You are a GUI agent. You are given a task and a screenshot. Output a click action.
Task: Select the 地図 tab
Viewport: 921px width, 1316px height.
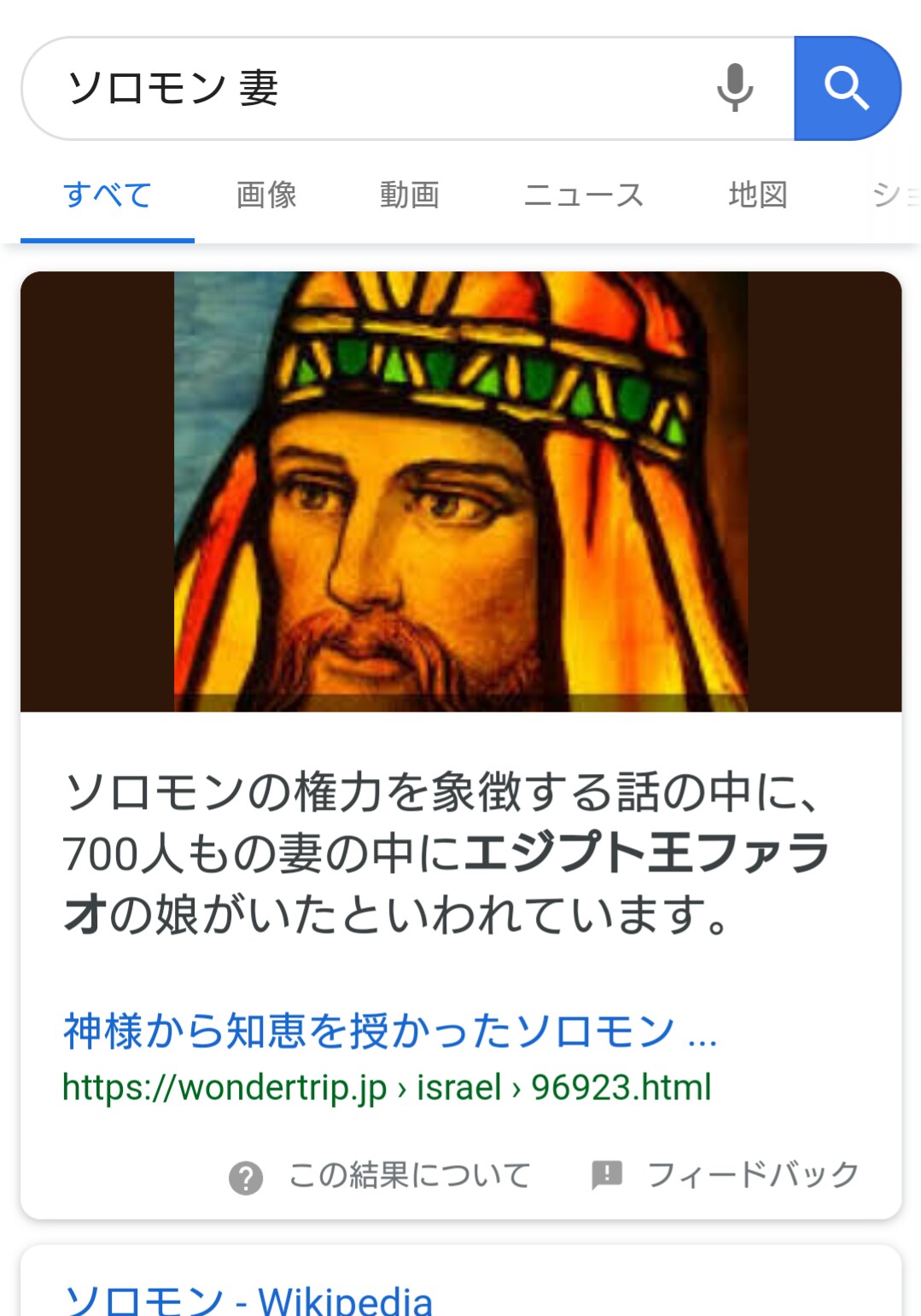click(758, 195)
